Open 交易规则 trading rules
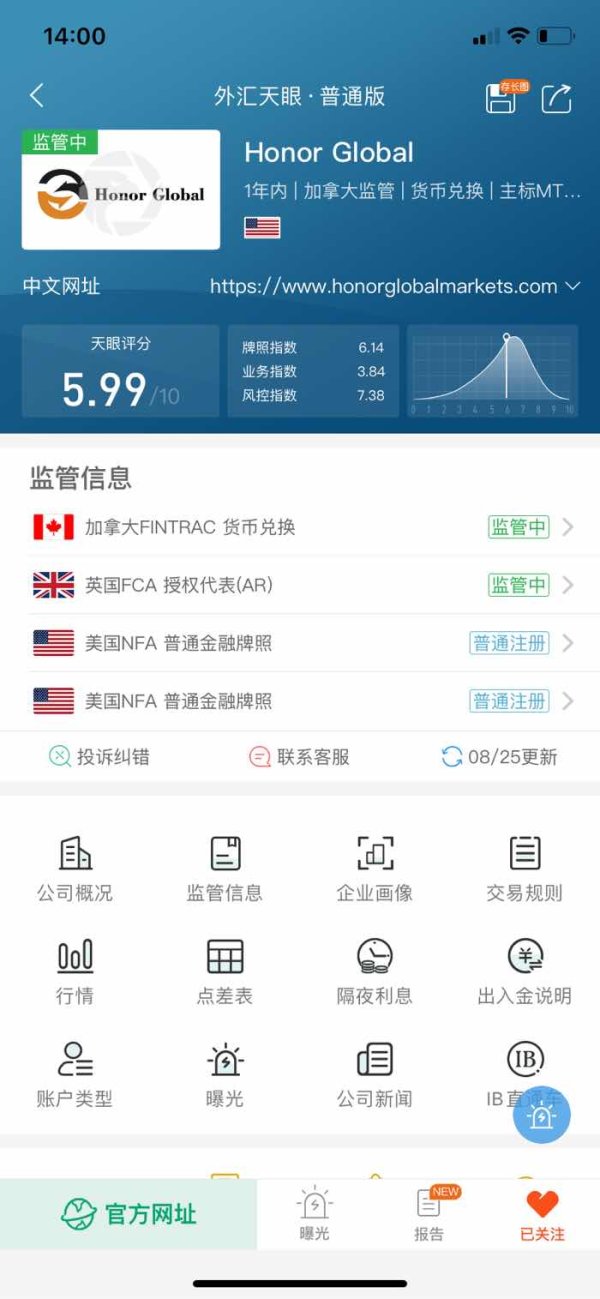Viewport: 600px width, 1299px height. coord(525,869)
